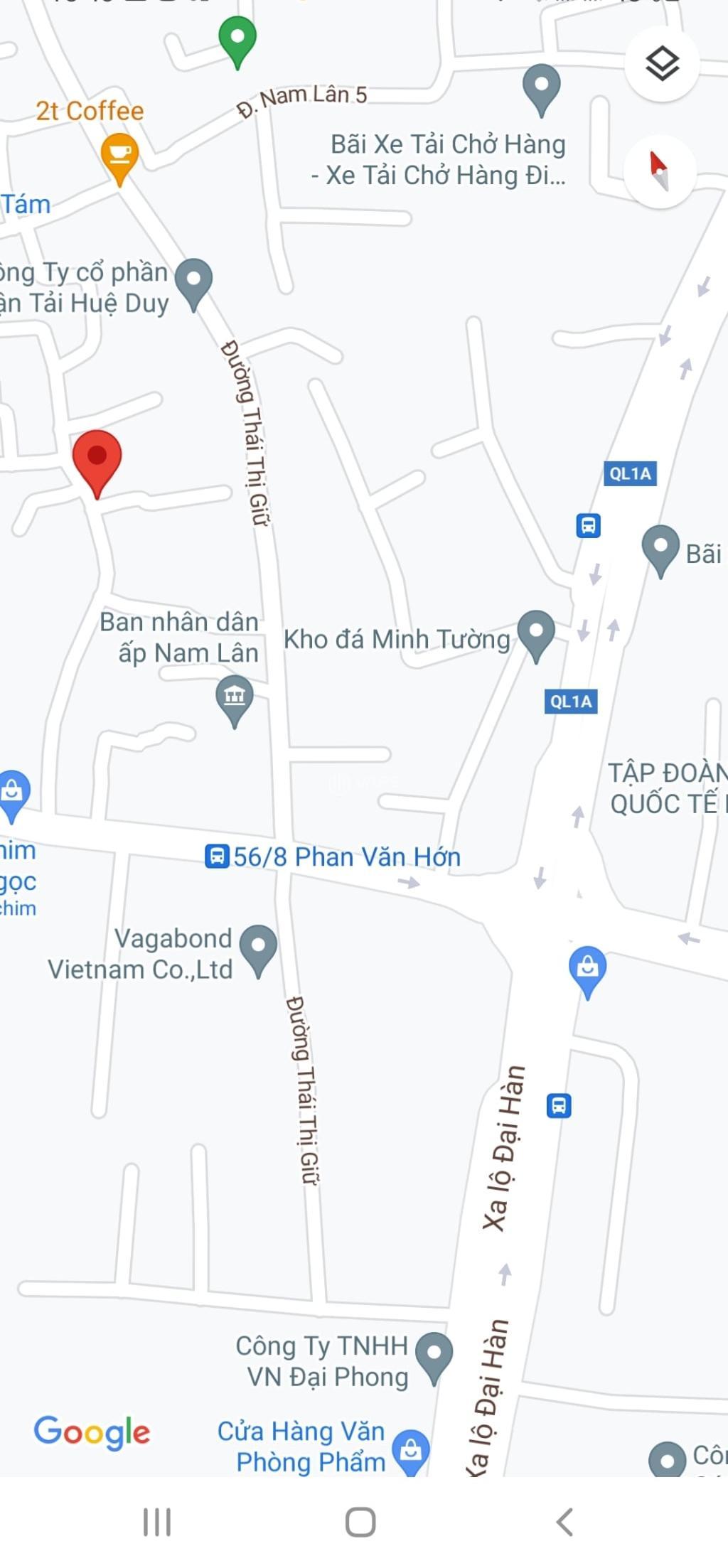The height and width of the screenshot is (1568, 728).
Task: Tap the red dropped pin
Action: (97, 458)
